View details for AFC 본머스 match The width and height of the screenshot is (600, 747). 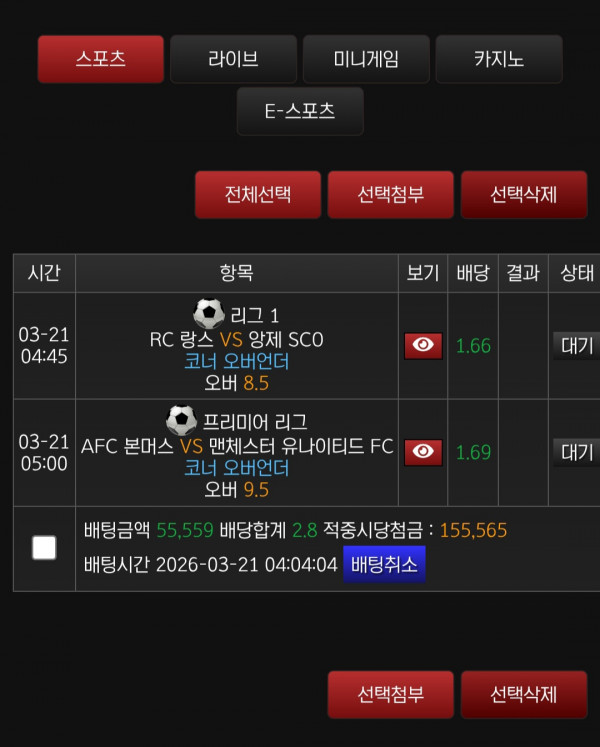[423, 452]
